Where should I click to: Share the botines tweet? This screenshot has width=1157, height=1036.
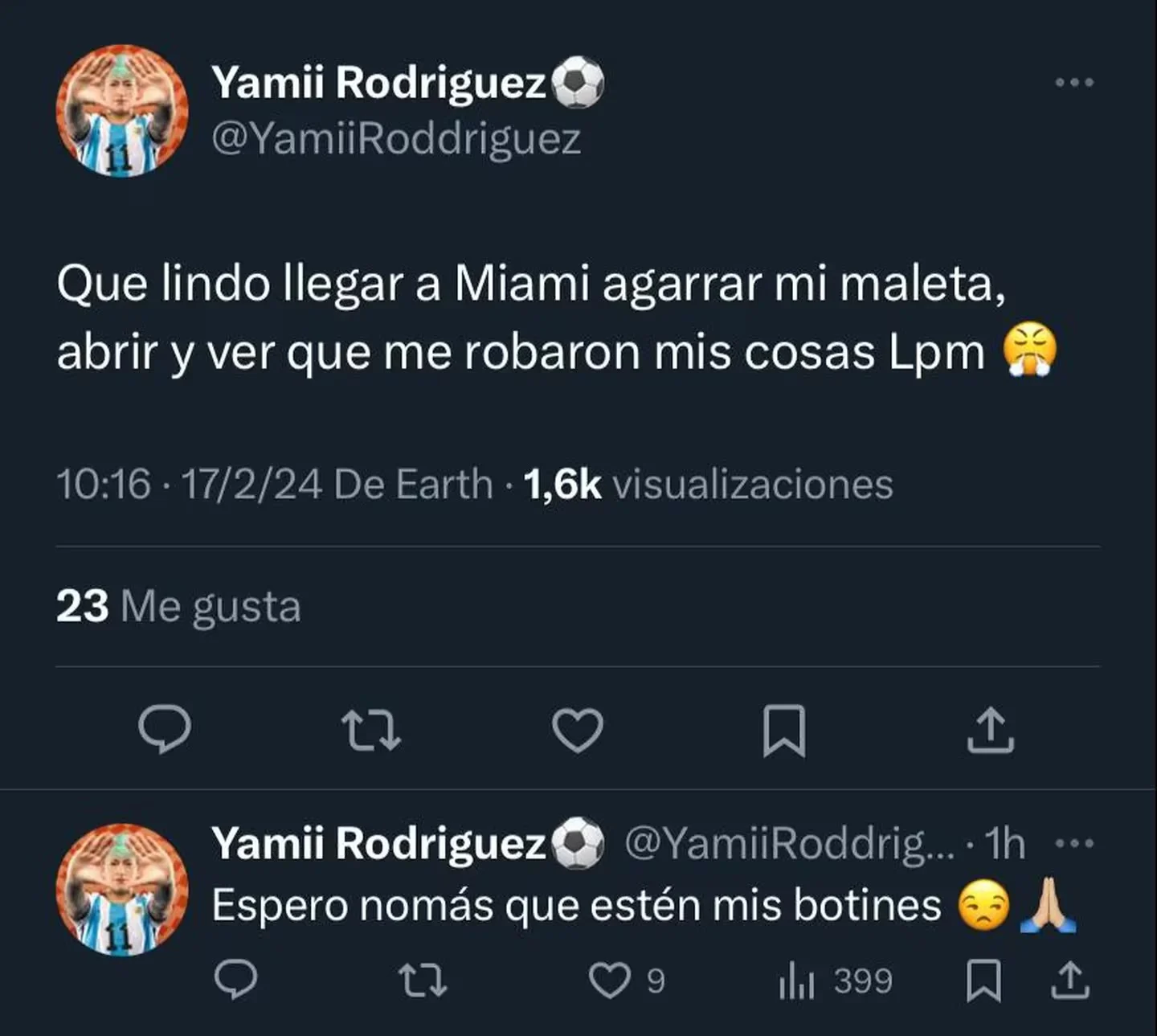pos(1071,981)
